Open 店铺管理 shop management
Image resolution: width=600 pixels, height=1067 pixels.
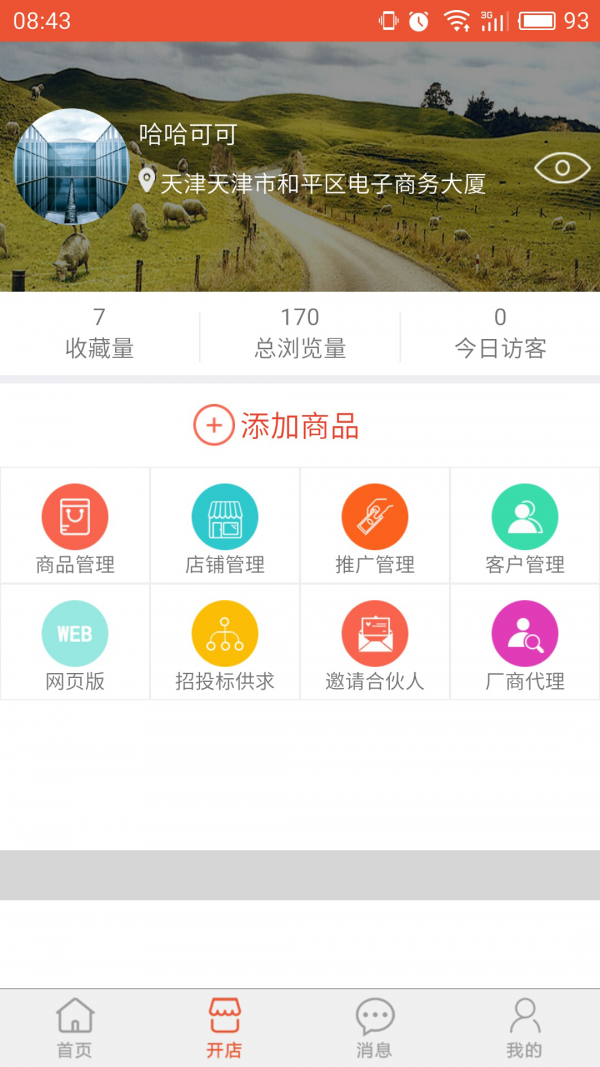tap(225, 526)
